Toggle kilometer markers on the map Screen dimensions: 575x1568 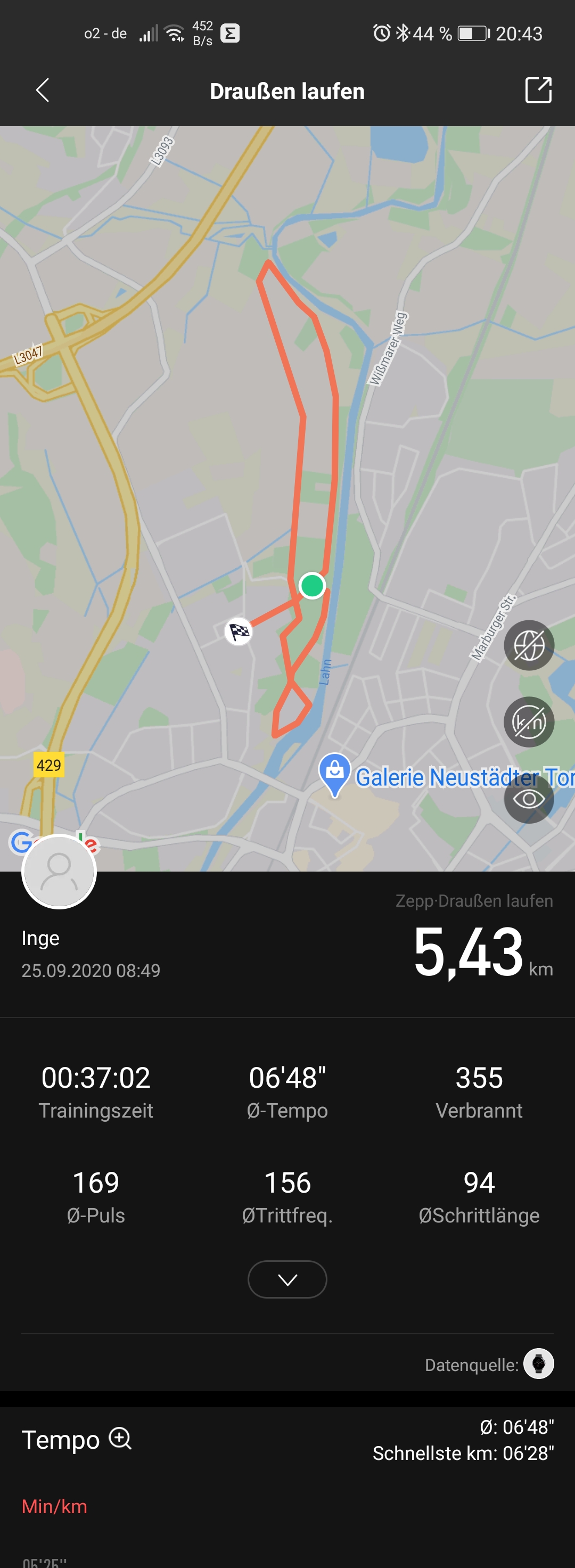coord(528,722)
